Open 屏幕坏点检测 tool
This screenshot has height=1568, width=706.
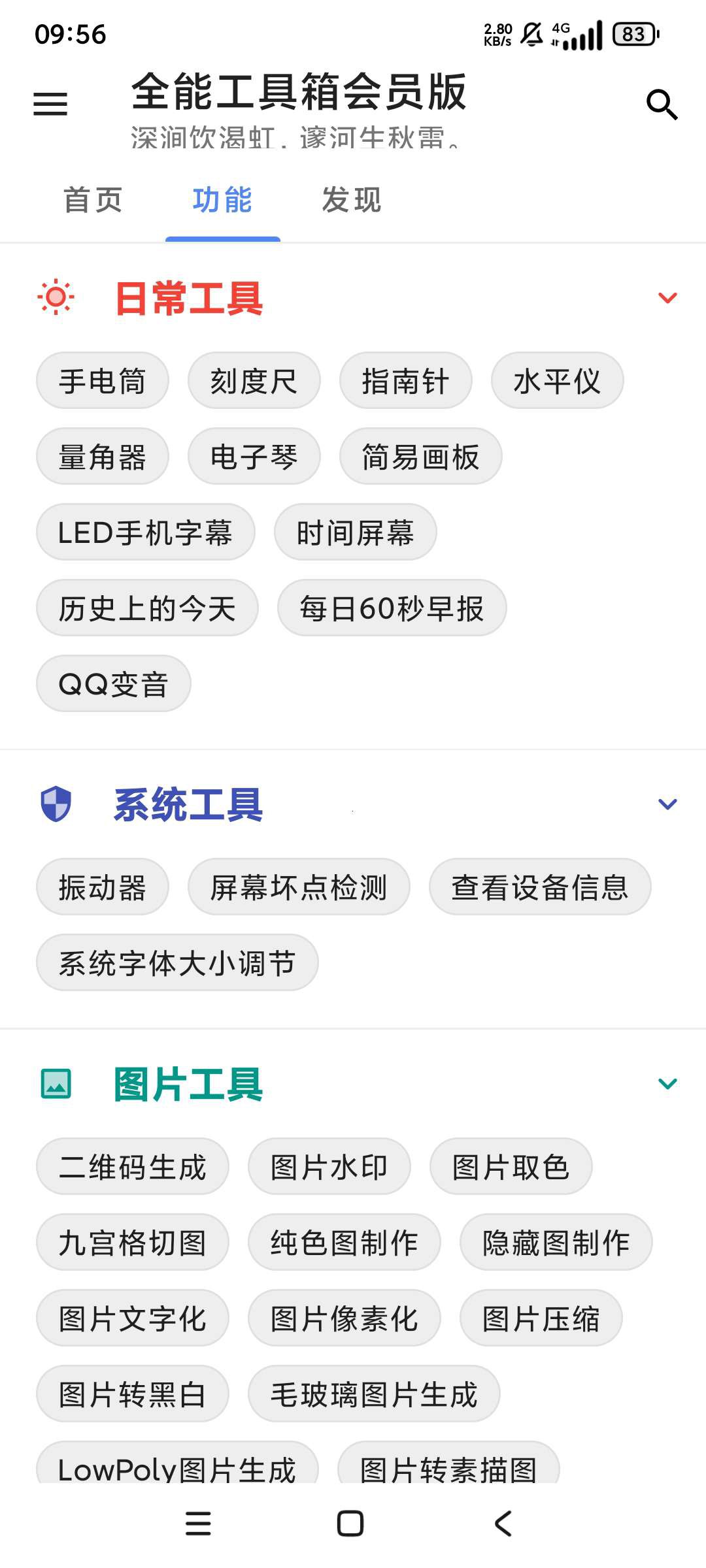pos(299,887)
